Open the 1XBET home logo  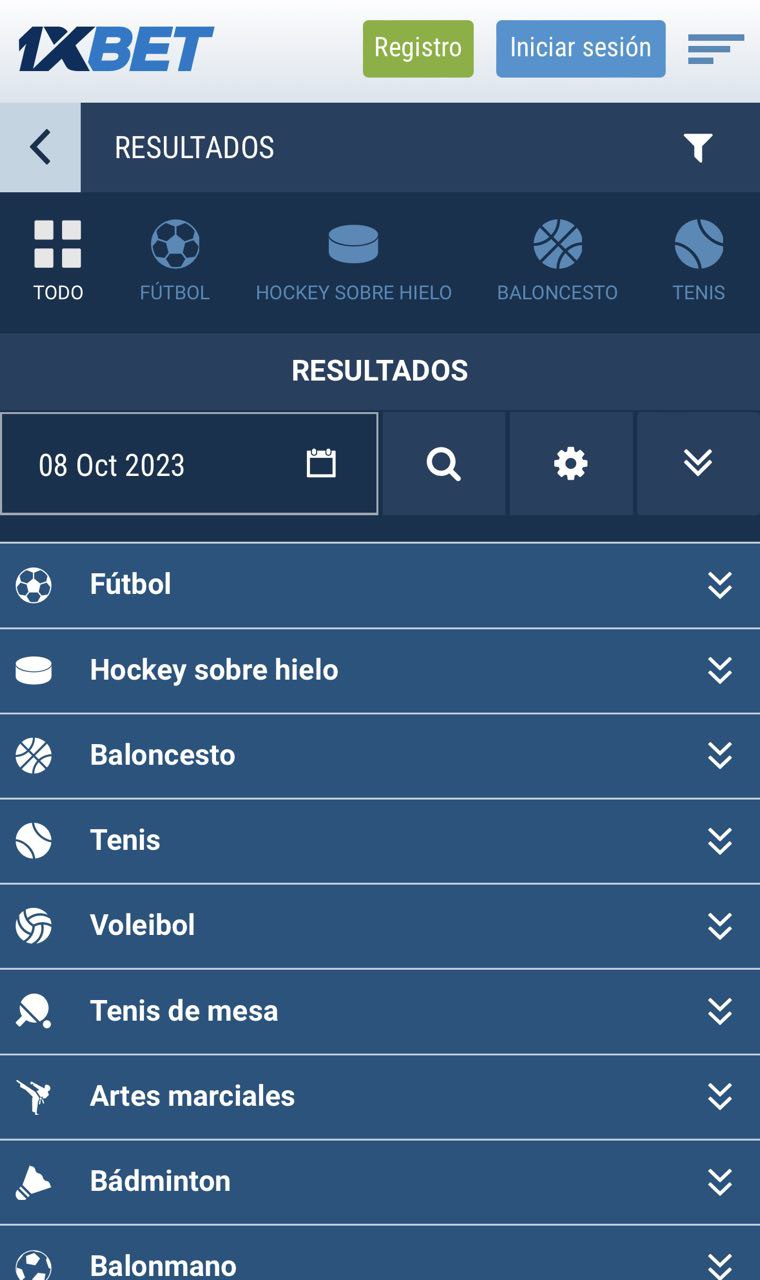pos(116,49)
